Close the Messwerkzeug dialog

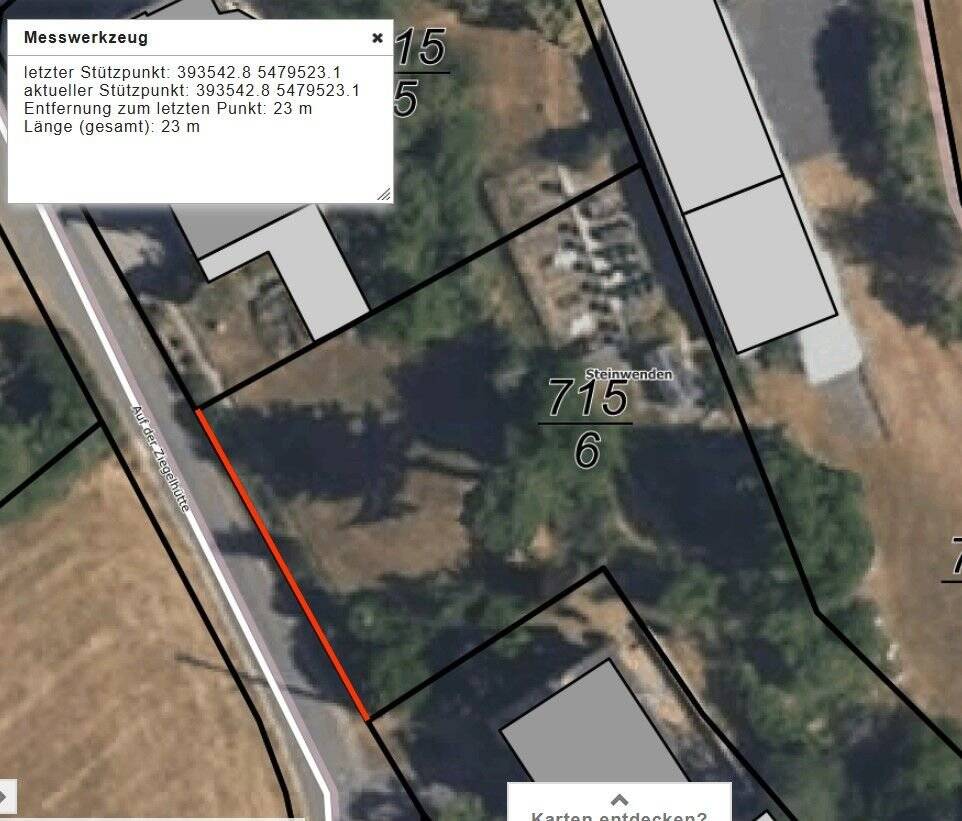pos(377,38)
